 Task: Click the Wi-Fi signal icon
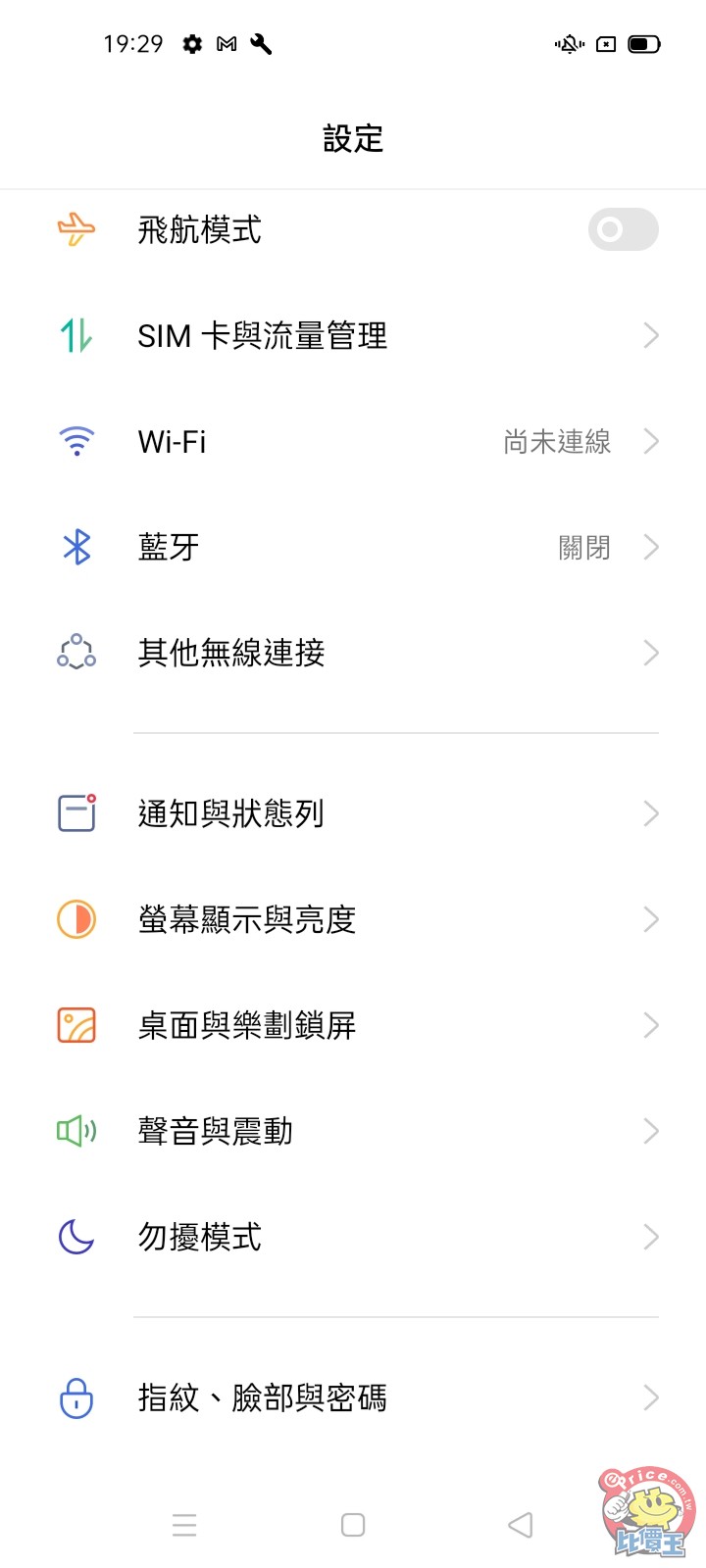point(76,441)
